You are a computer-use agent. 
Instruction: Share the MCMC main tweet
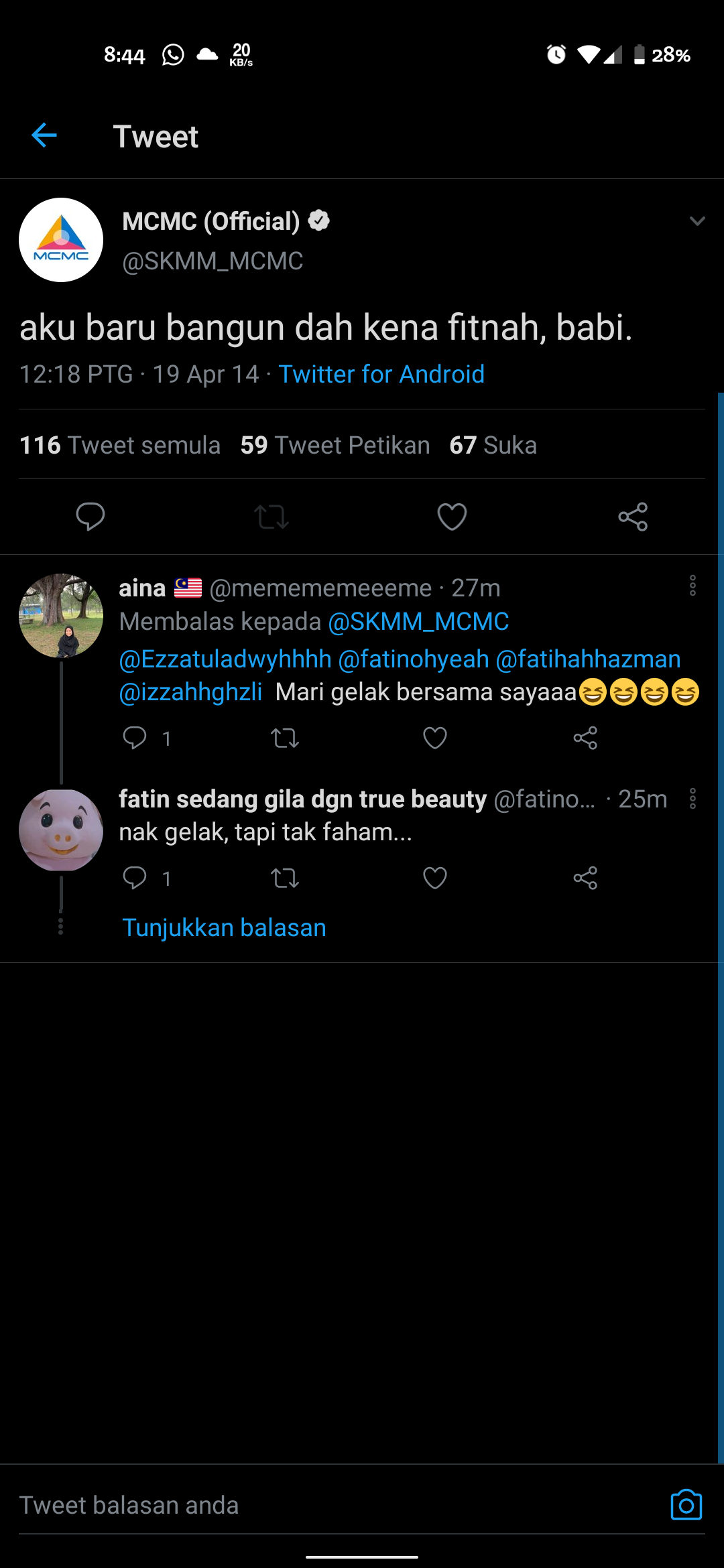633,517
